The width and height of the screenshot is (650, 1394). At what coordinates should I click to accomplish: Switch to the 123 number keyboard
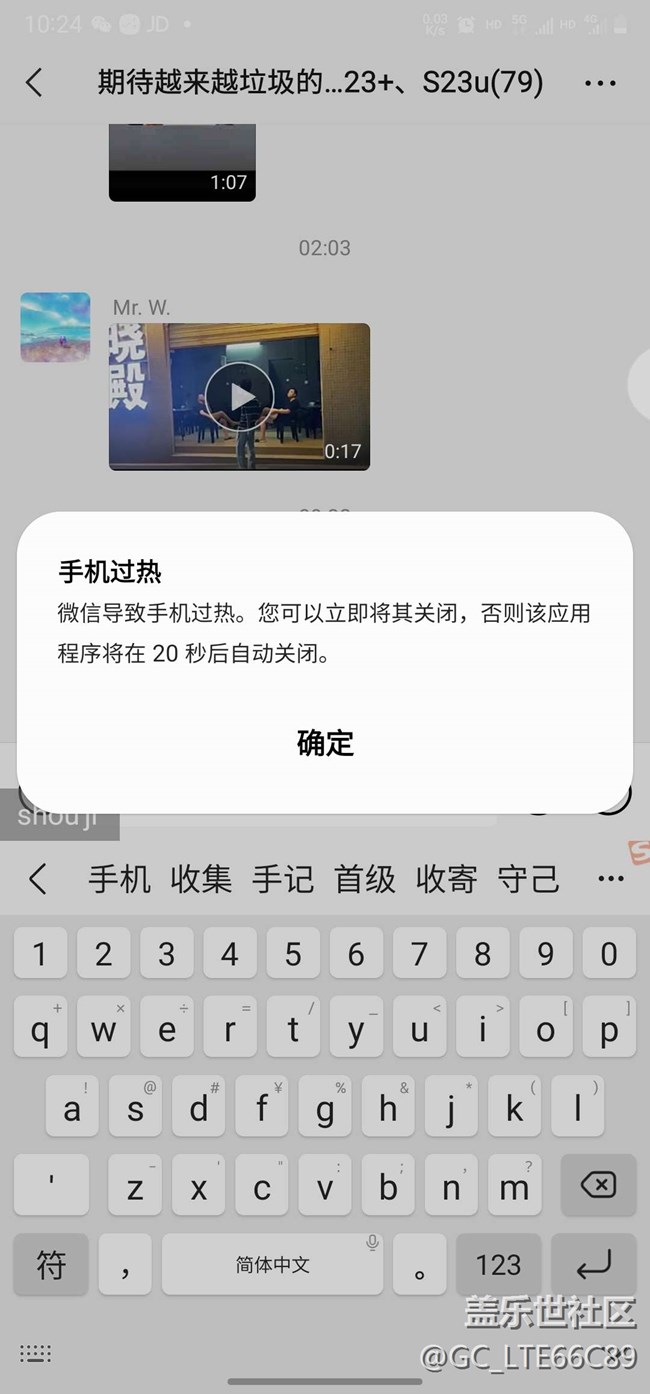(x=498, y=1265)
